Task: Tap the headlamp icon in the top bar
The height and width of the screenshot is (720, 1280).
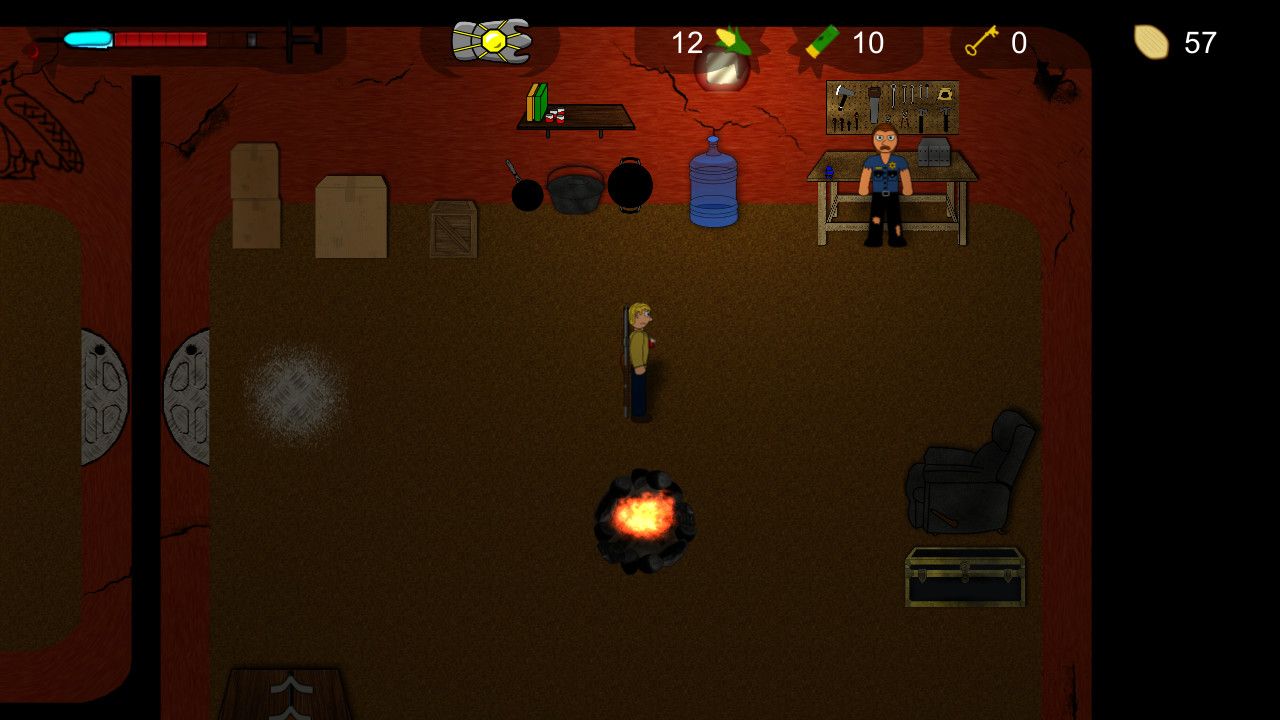Action: coord(491,41)
